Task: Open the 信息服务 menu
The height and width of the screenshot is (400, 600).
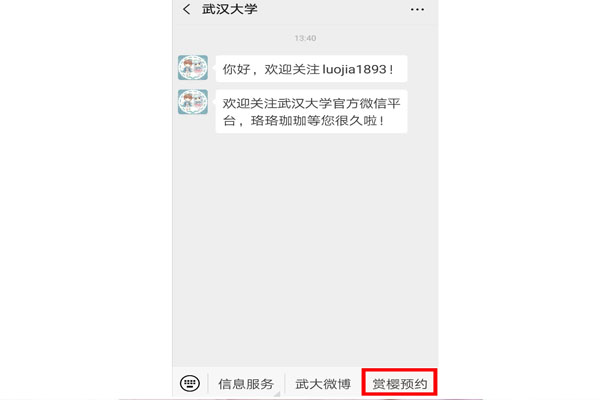Action: click(x=246, y=384)
